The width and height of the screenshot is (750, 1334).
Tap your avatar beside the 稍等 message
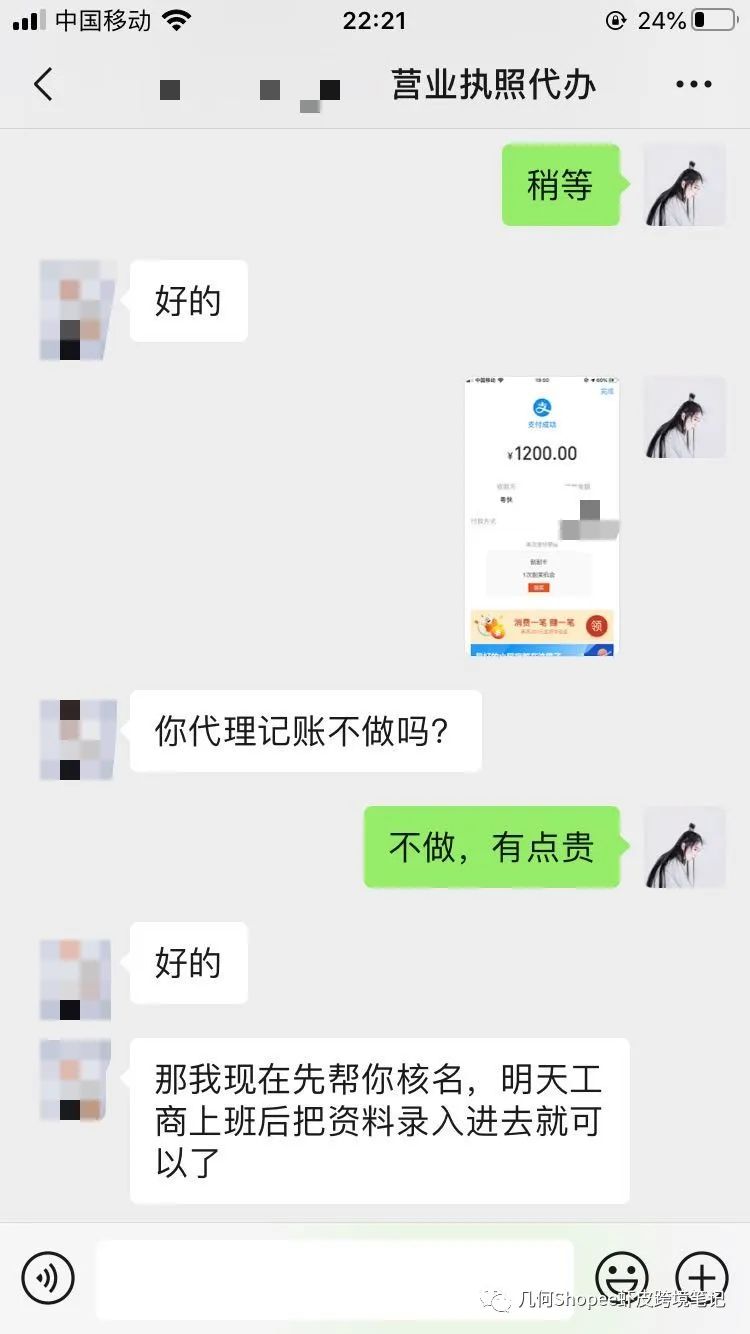click(x=684, y=186)
